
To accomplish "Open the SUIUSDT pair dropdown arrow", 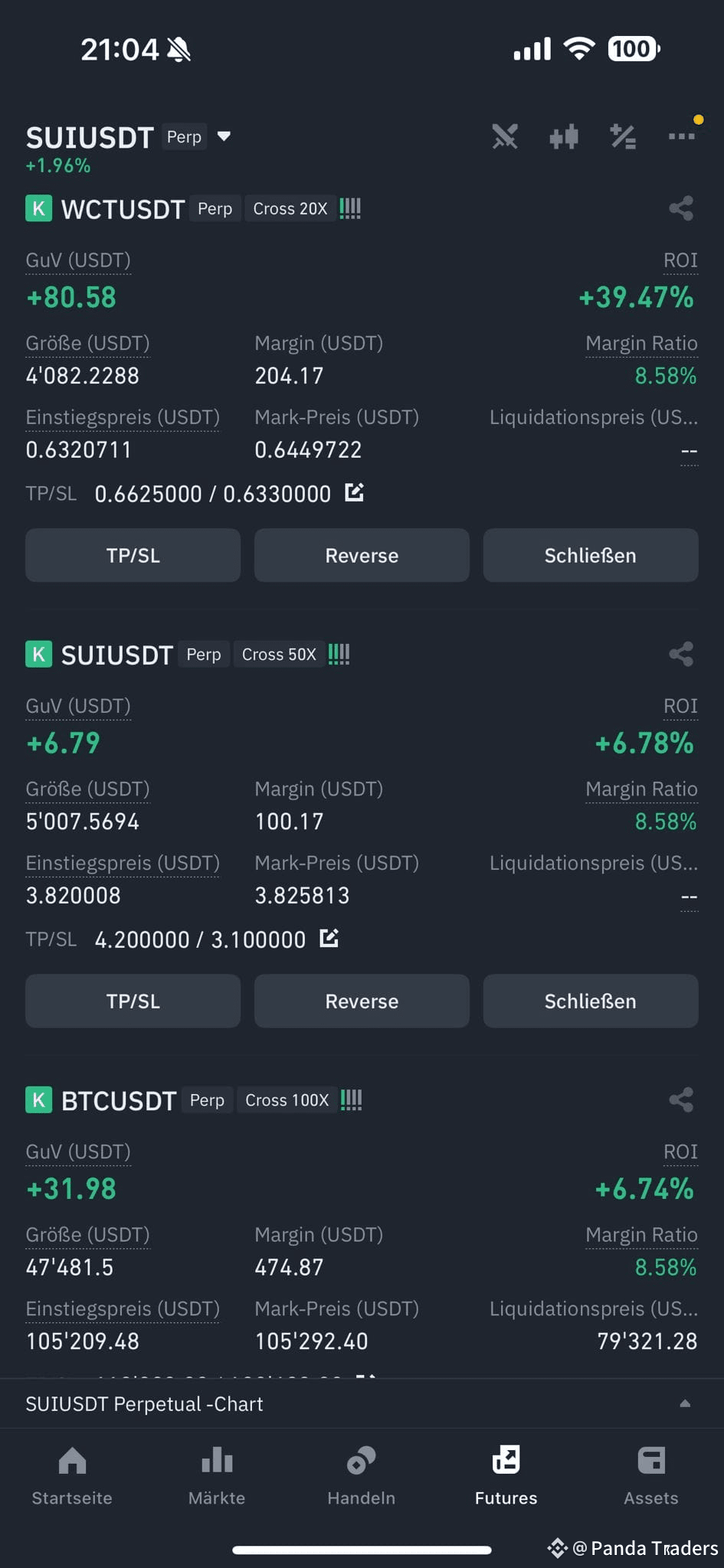I will click(x=224, y=136).
